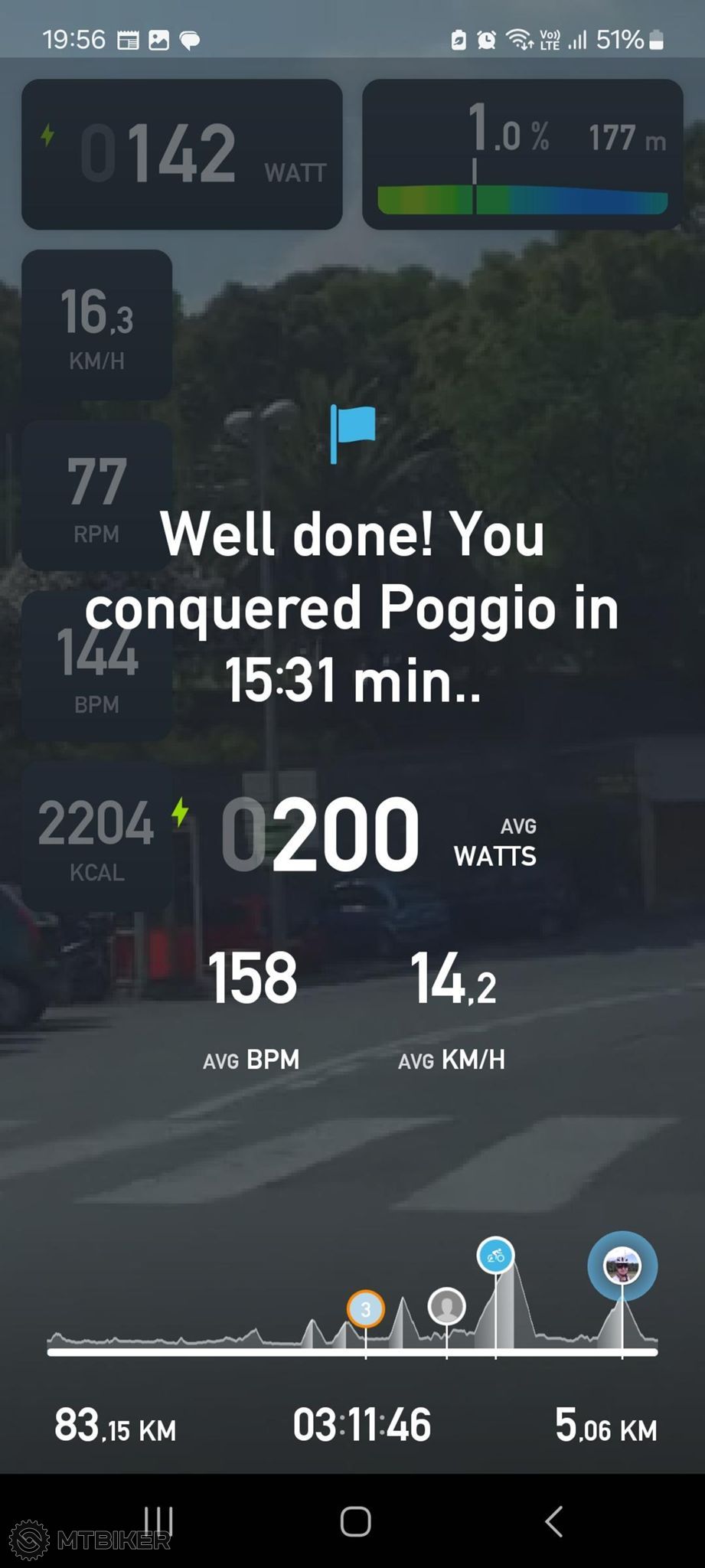Screen dimensions: 705x1568
Task: Tap the orange number 3 marker on the profile
Action: (366, 1309)
